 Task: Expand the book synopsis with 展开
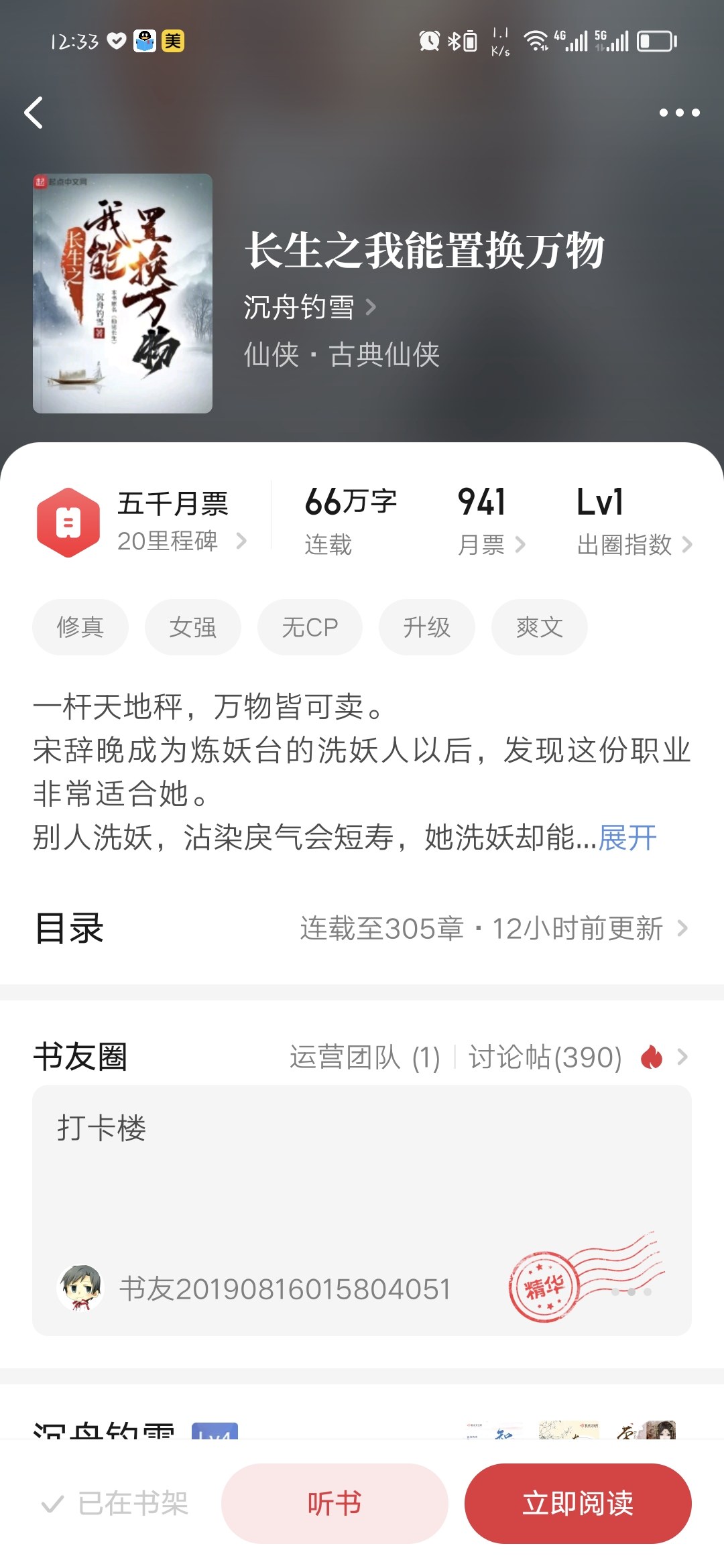click(x=627, y=838)
